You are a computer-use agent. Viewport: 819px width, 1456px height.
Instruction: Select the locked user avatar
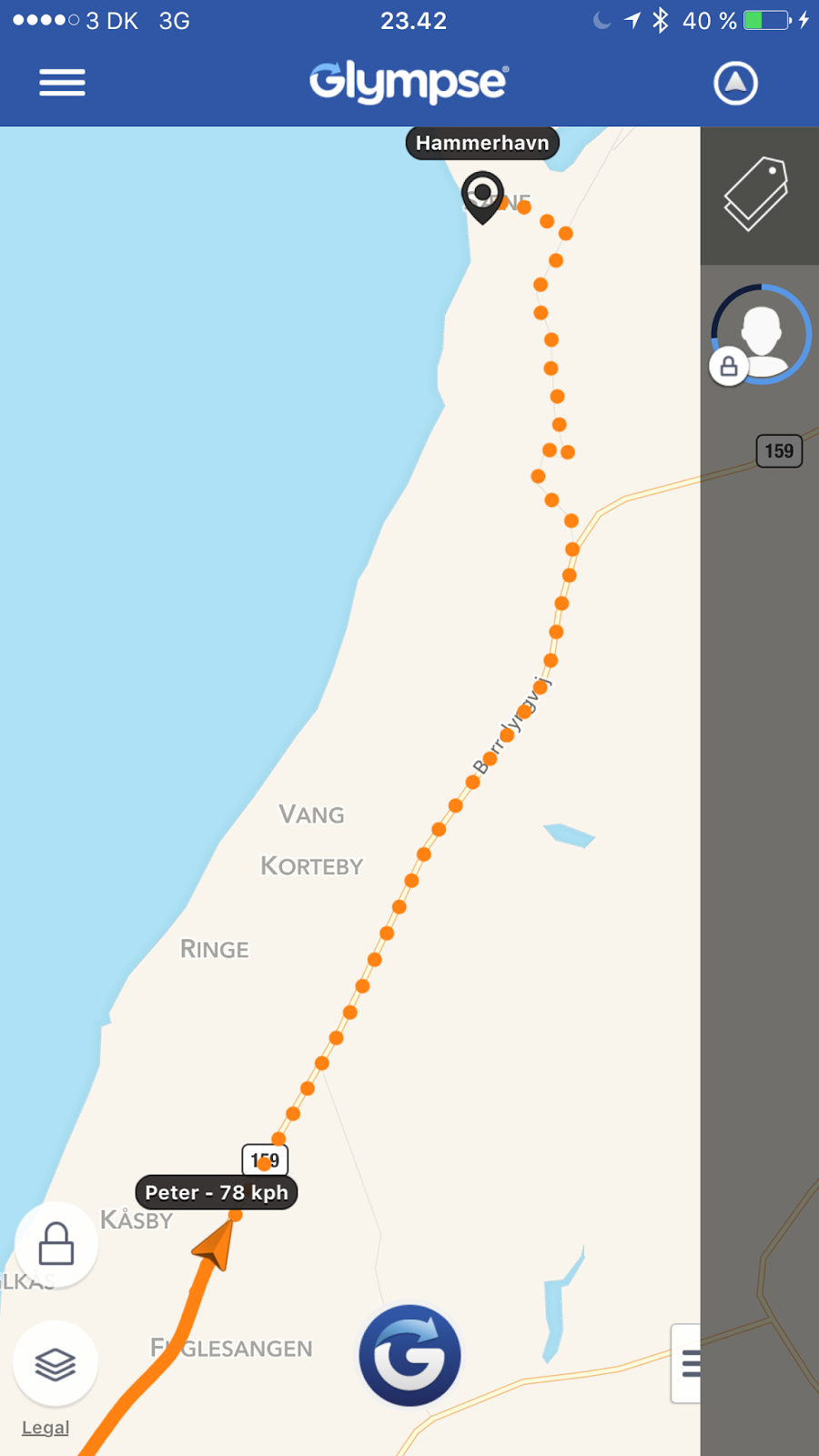click(x=762, y=334)
